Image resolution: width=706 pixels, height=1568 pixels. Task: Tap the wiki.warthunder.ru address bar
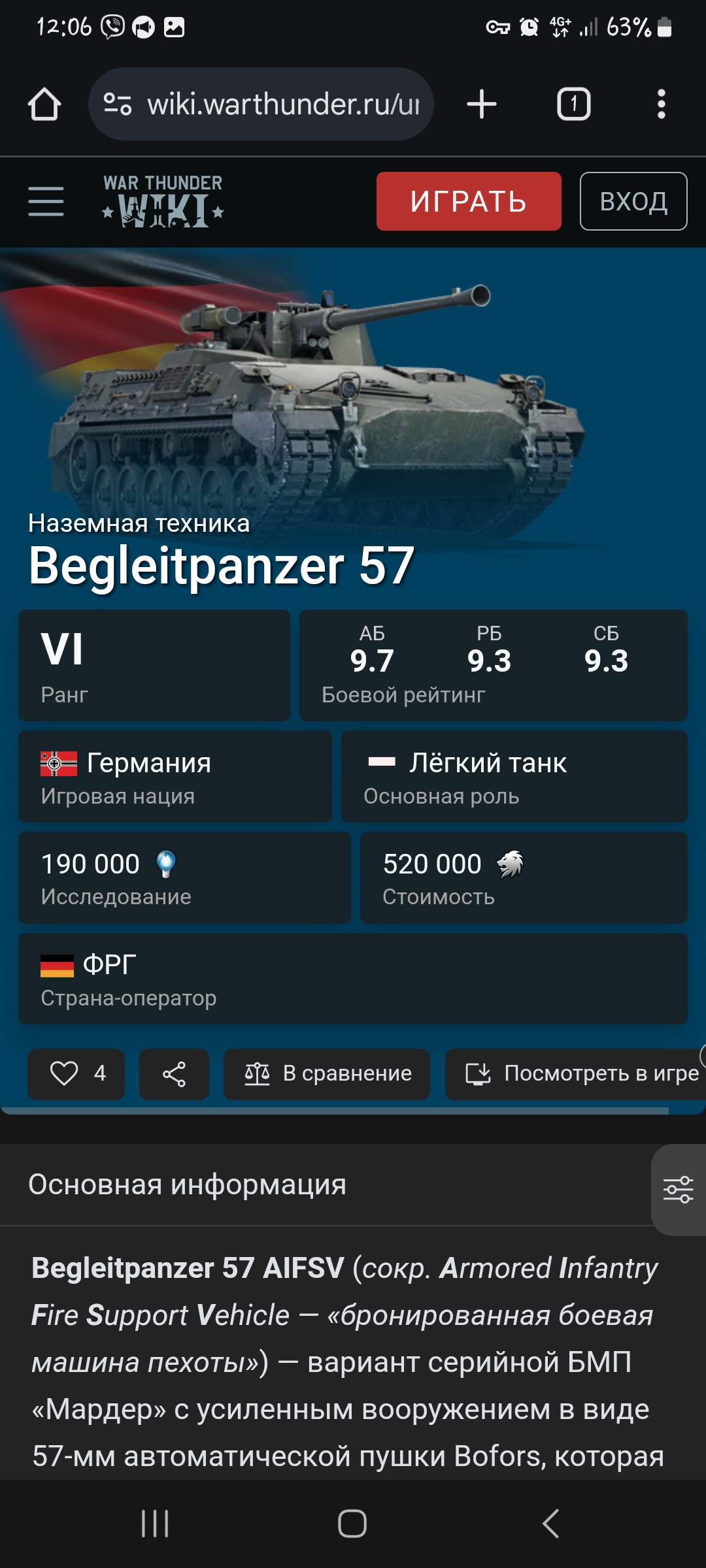(261, 104)
